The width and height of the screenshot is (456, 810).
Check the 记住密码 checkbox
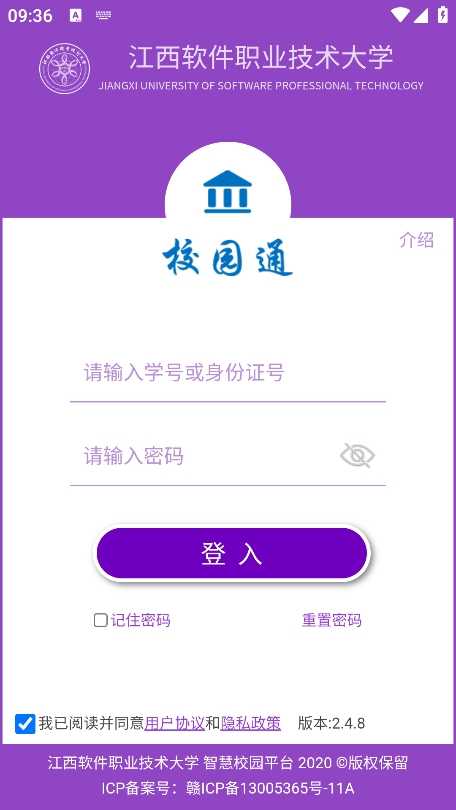101,620
